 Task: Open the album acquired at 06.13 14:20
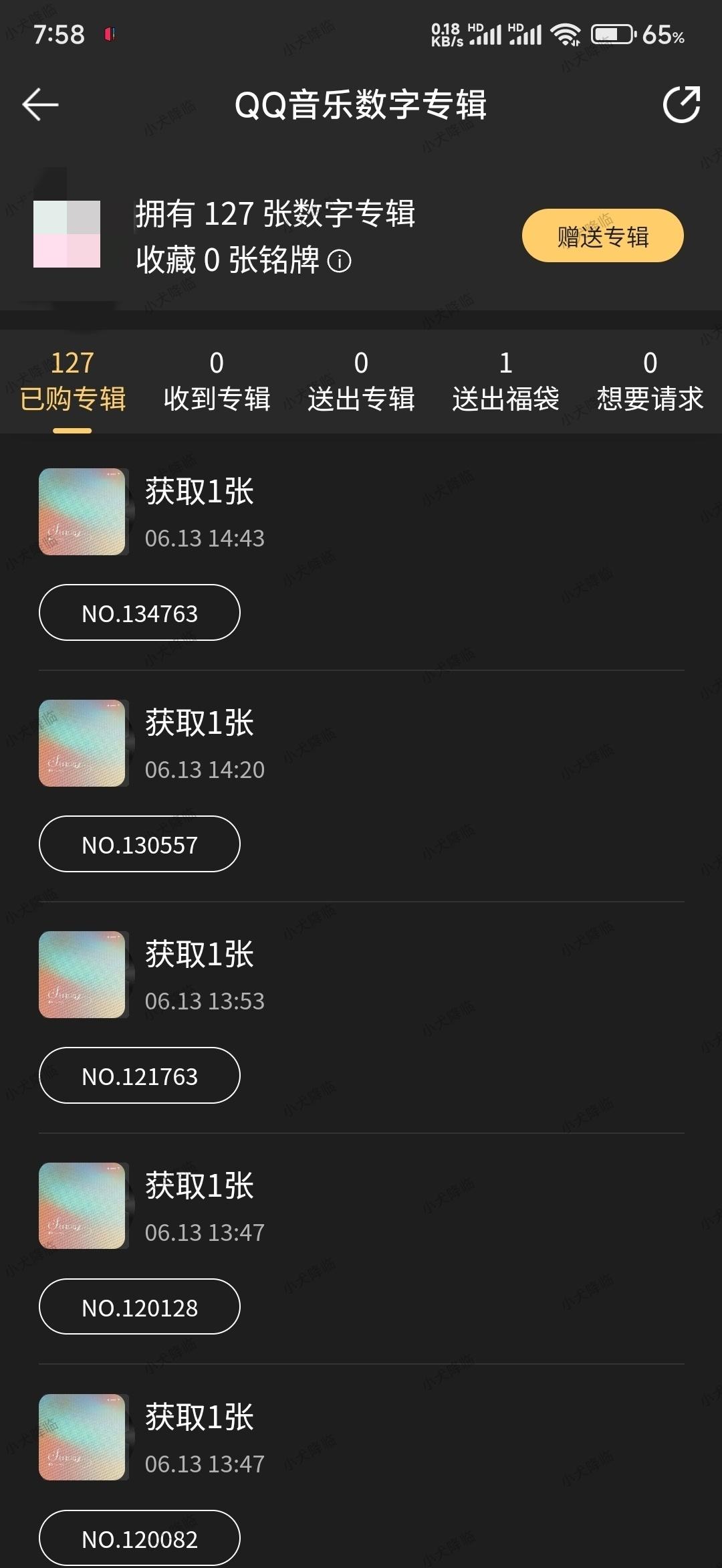82,743
